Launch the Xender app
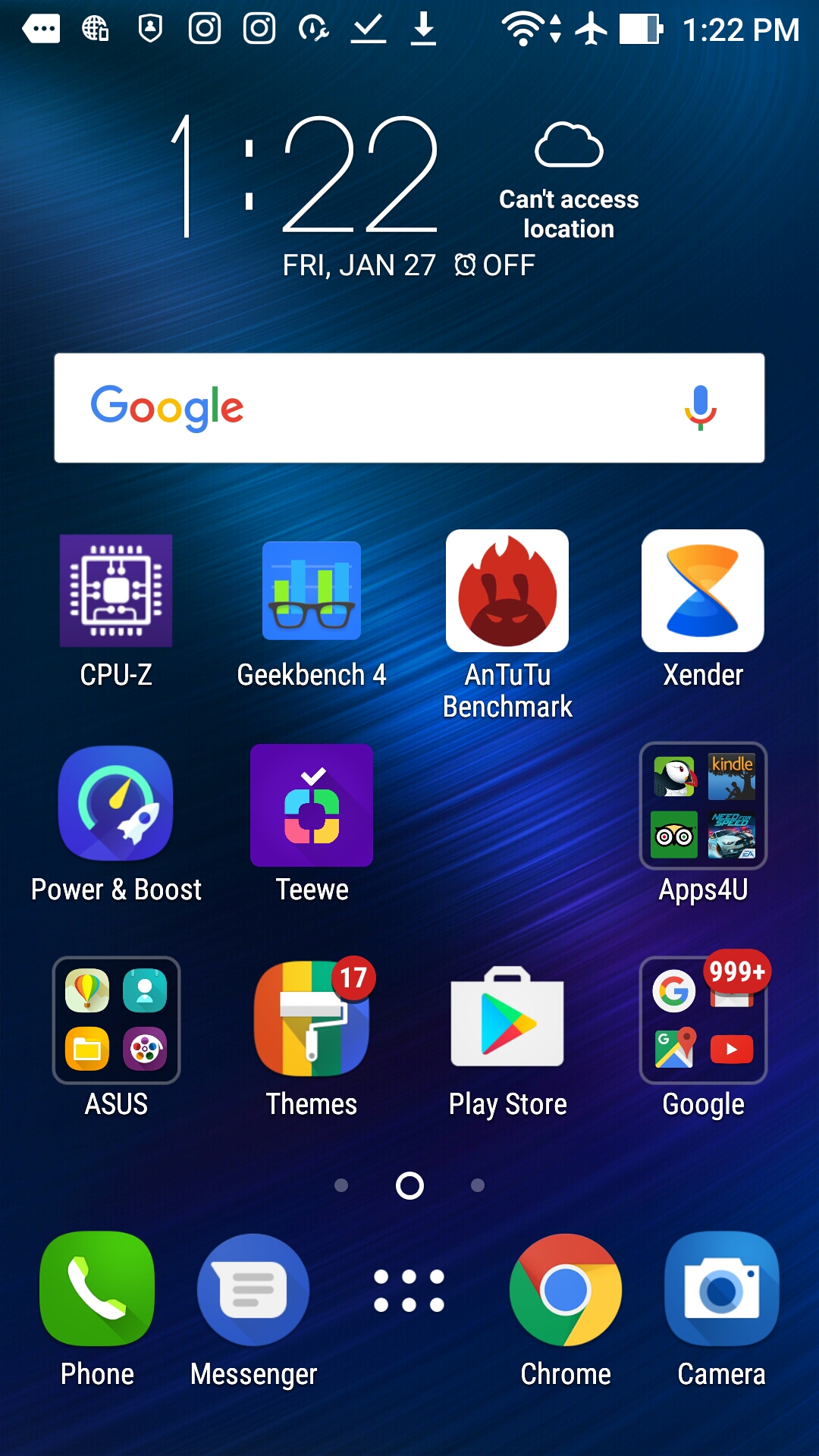This screenshot has width=819, height=1456. [703, 591]
